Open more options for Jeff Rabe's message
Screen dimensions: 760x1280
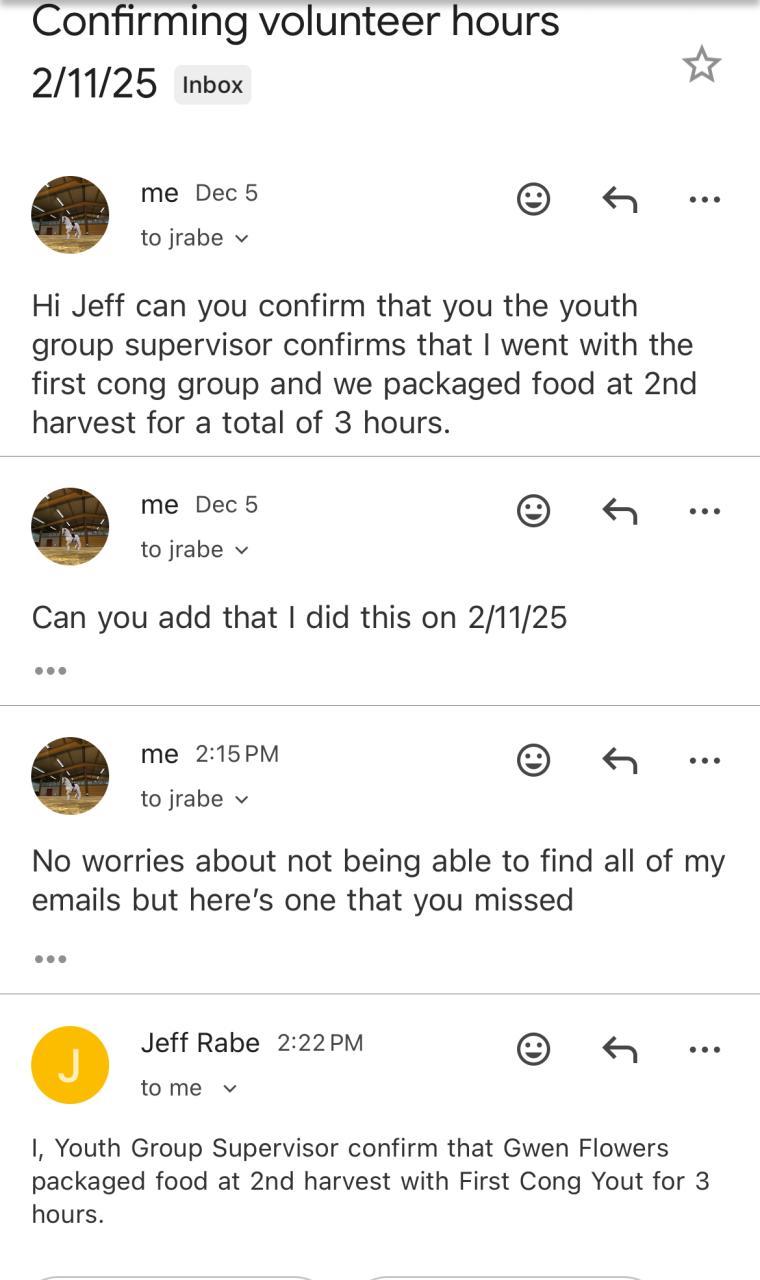(704, 1049)
